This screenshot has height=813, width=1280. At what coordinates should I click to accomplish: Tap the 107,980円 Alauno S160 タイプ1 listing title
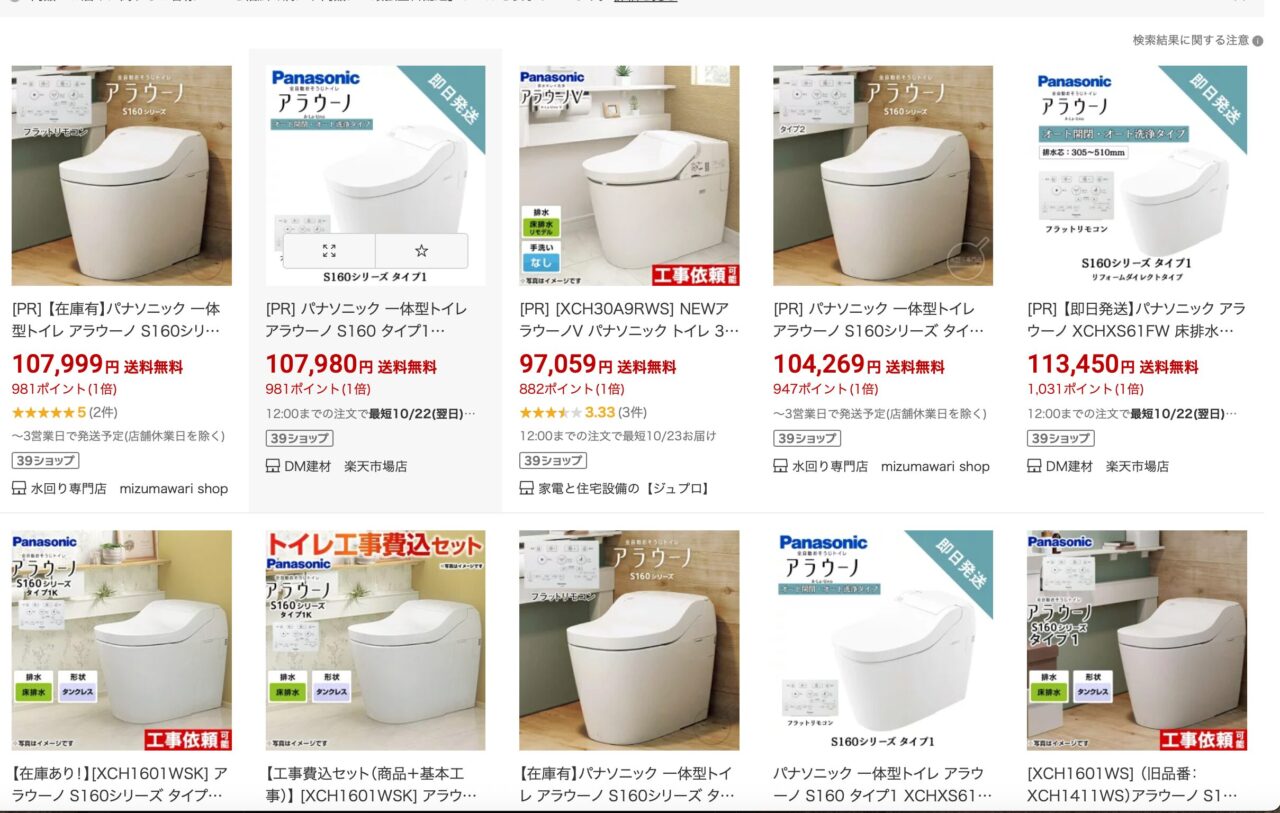pos(374,319)
